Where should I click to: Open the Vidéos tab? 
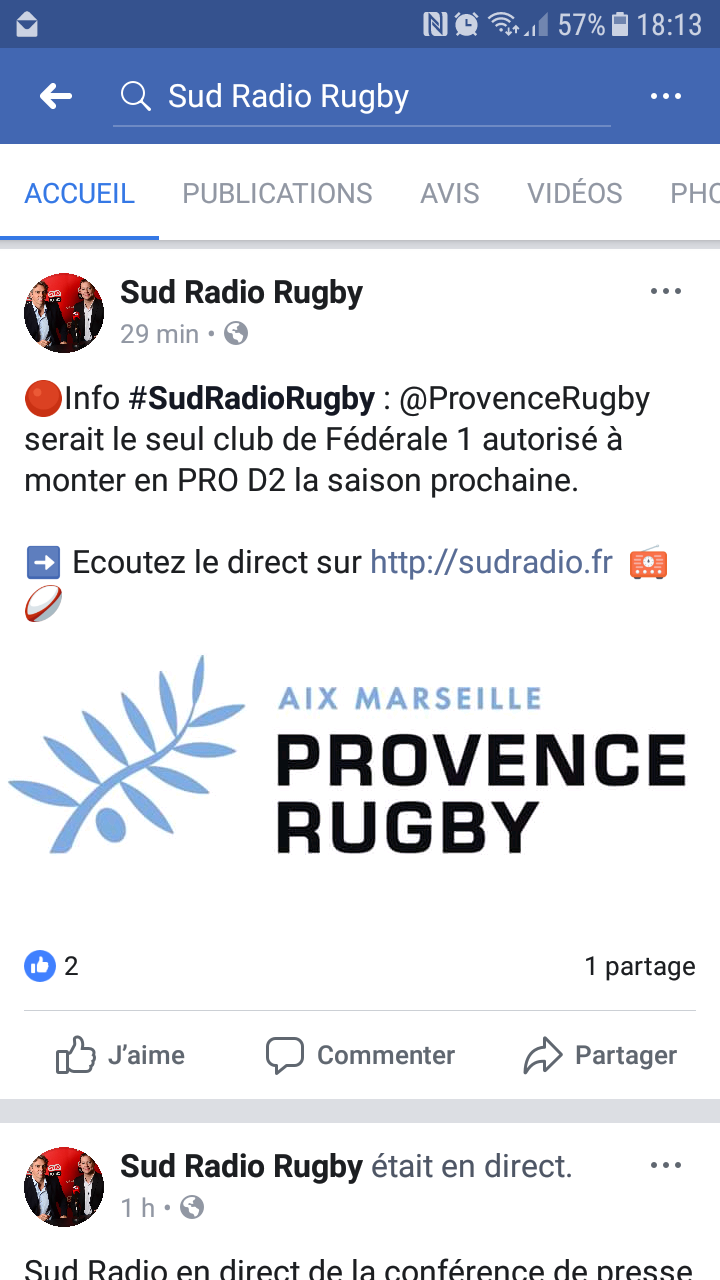(x=574, y=193)
